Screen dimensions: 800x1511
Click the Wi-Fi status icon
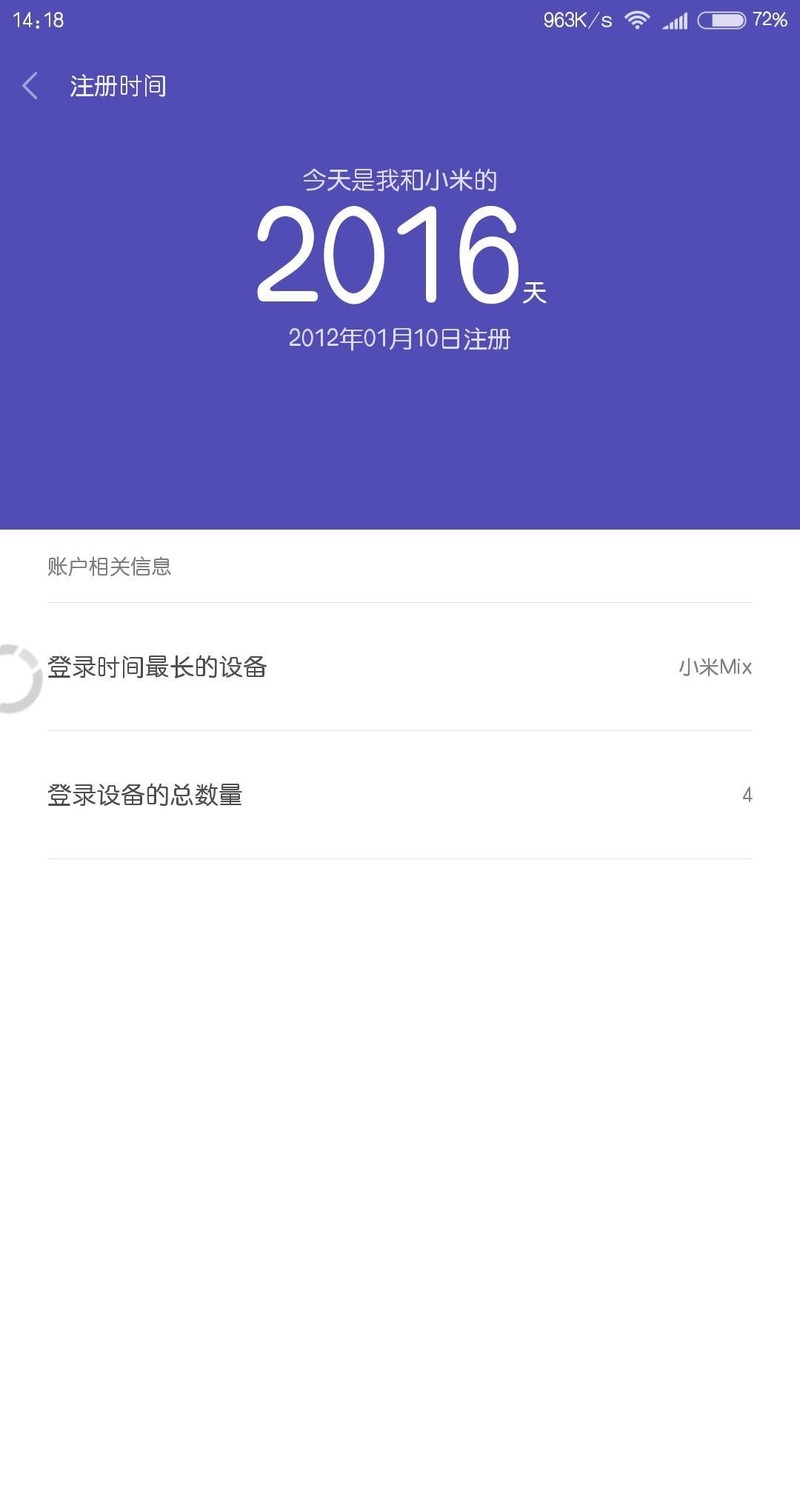tap(636, 18)
